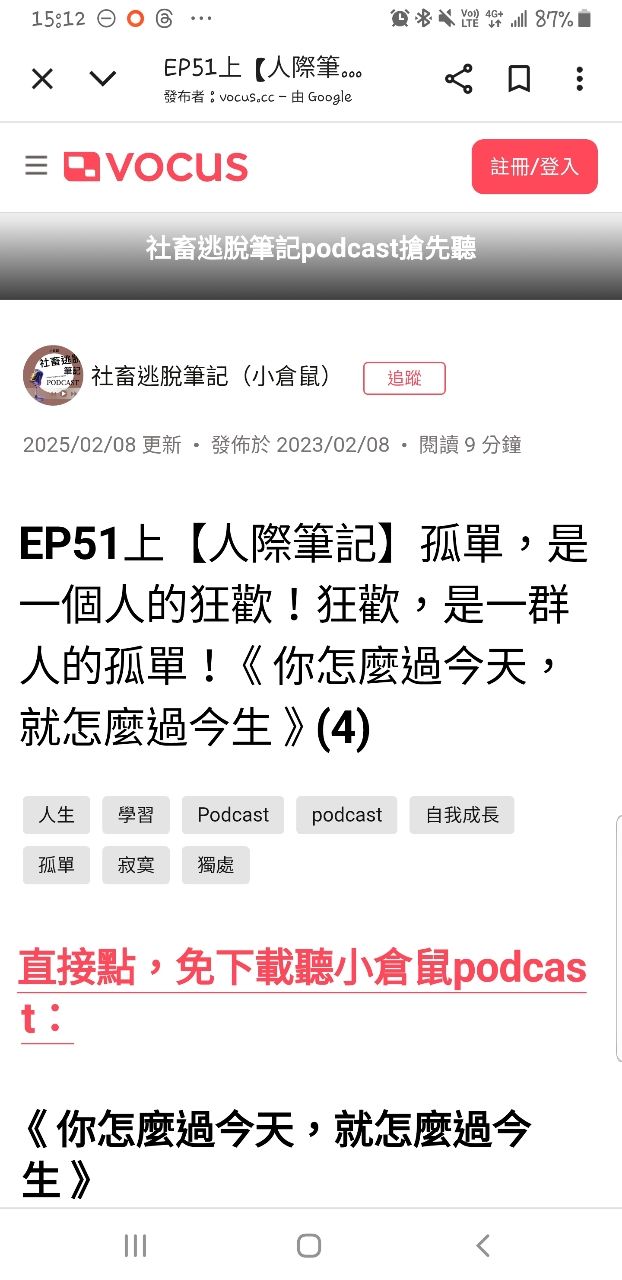Select the 寂寞 tag
This screenshot has height=1280, width=622.
136,865
